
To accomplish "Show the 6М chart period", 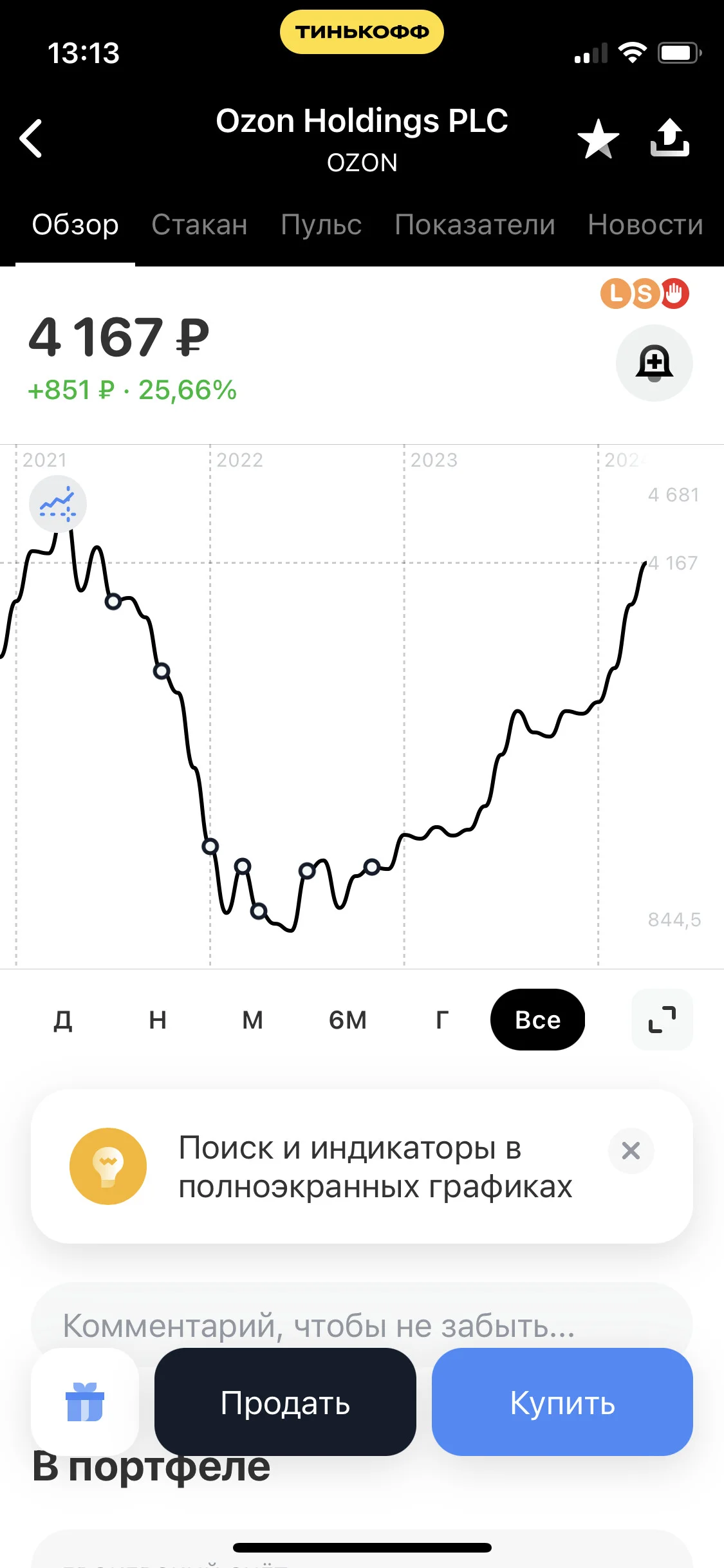I will coord(348,1020).
